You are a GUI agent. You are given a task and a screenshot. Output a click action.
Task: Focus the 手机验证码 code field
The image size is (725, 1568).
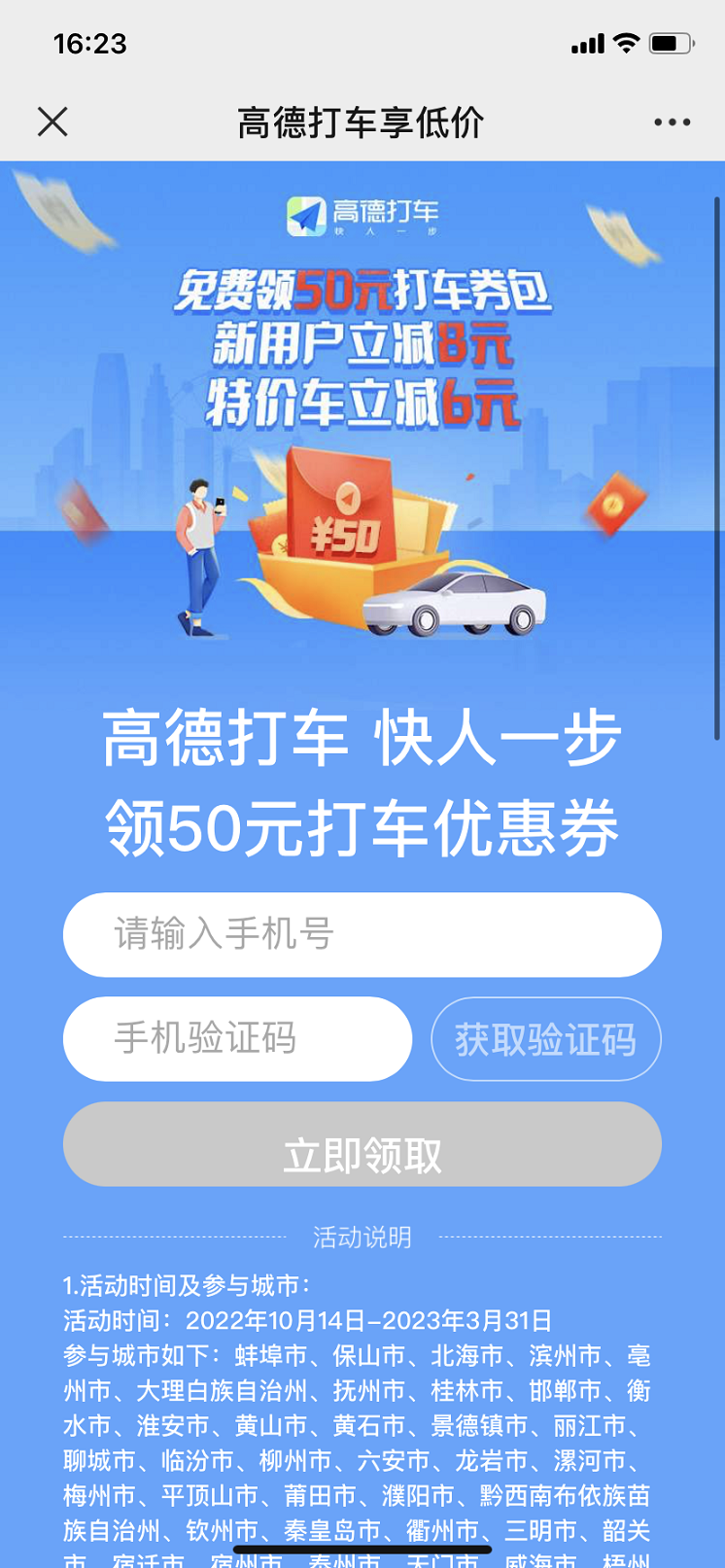point(237,1038)
